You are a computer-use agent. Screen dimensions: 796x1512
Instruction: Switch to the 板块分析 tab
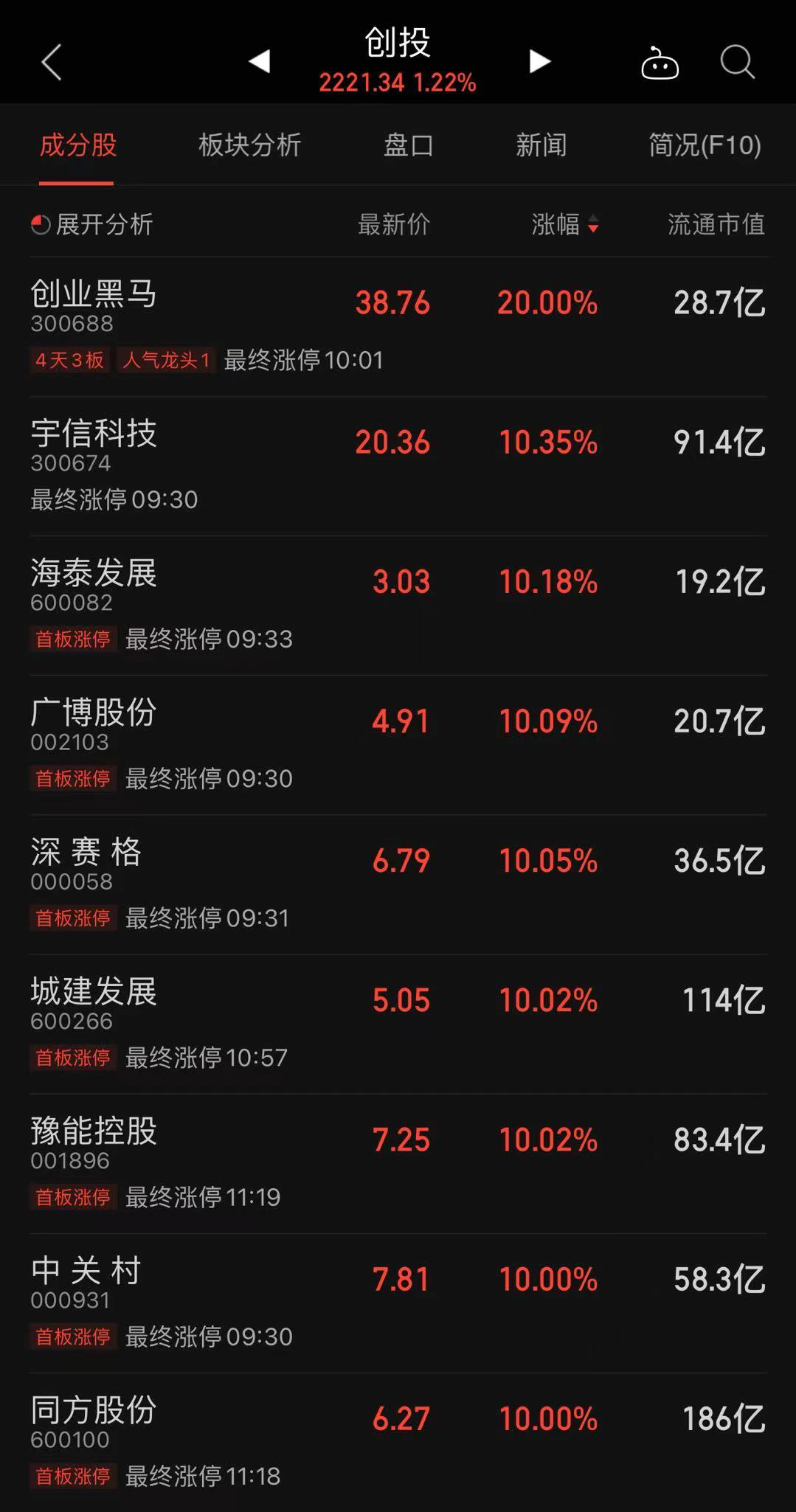pyautogui.click(x=249, y=145)
